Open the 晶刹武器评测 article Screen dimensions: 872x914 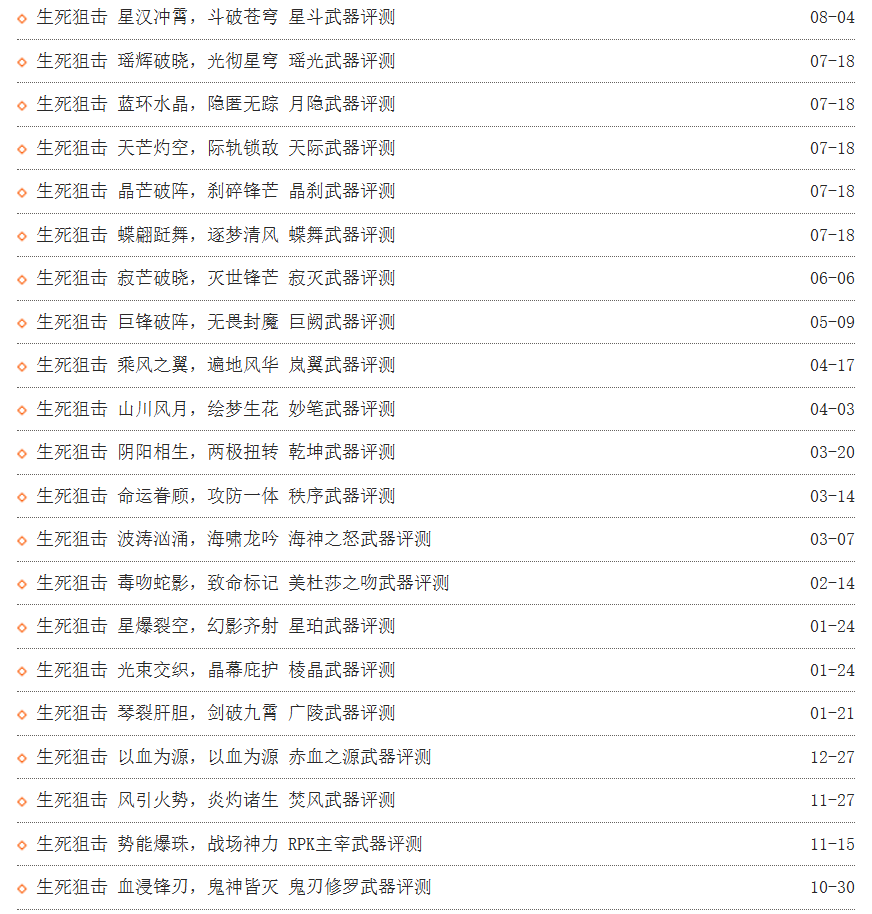point(215,191)
